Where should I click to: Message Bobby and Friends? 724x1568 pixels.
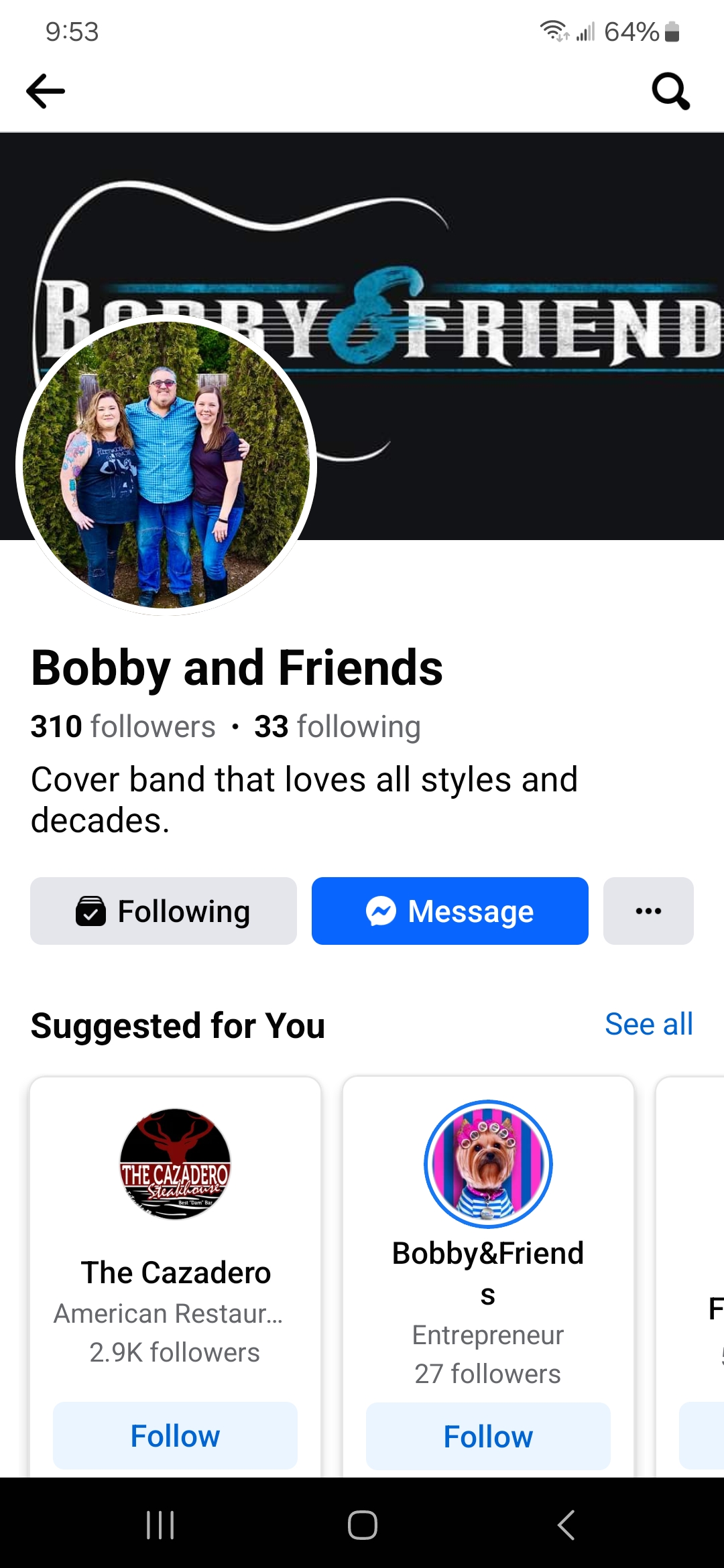pos(450,911)
